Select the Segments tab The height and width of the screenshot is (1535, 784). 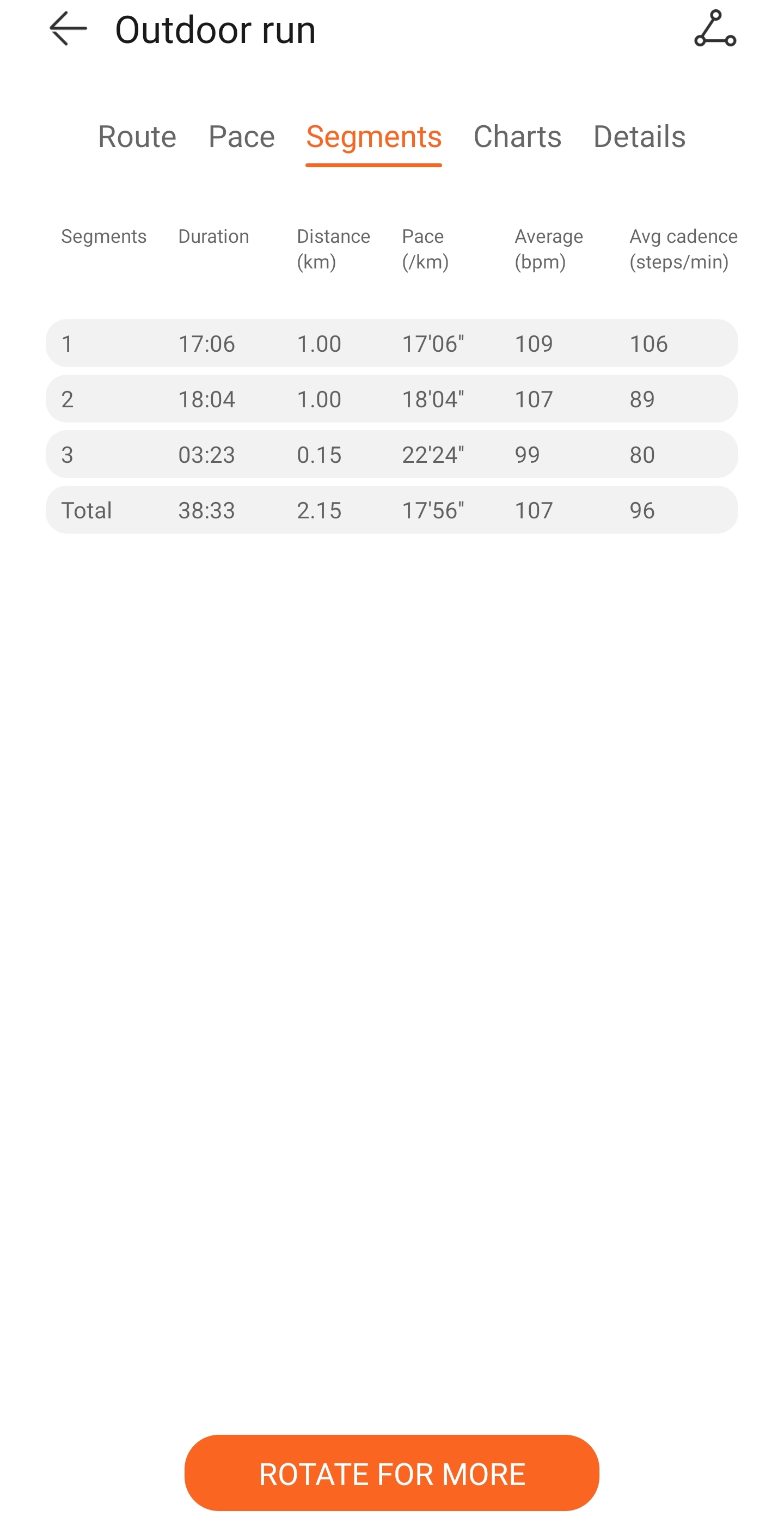coord(373,137)
